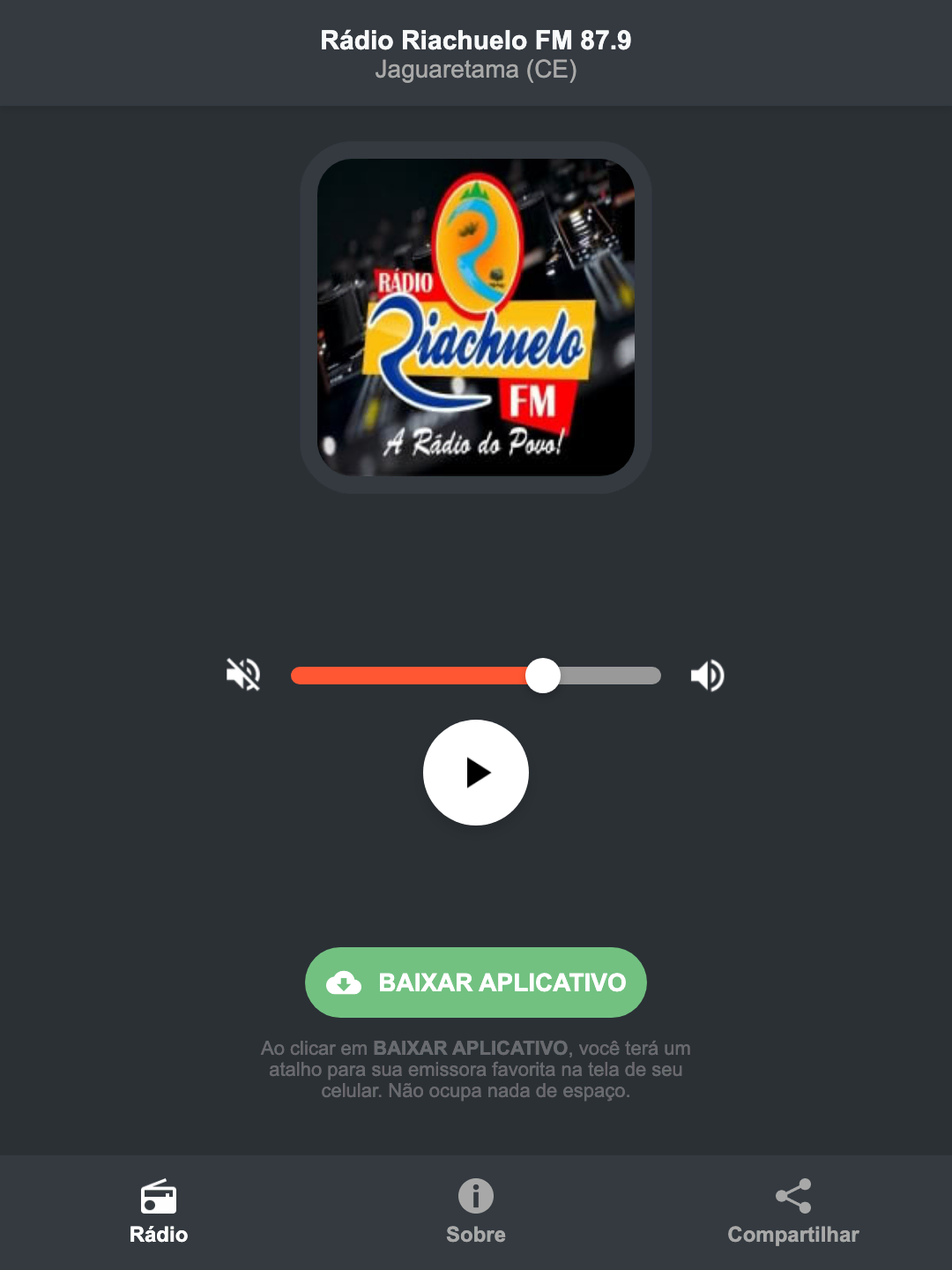Enable full volume via right speaker icon
Screen dimensions: 952x1270
[706, 675]
